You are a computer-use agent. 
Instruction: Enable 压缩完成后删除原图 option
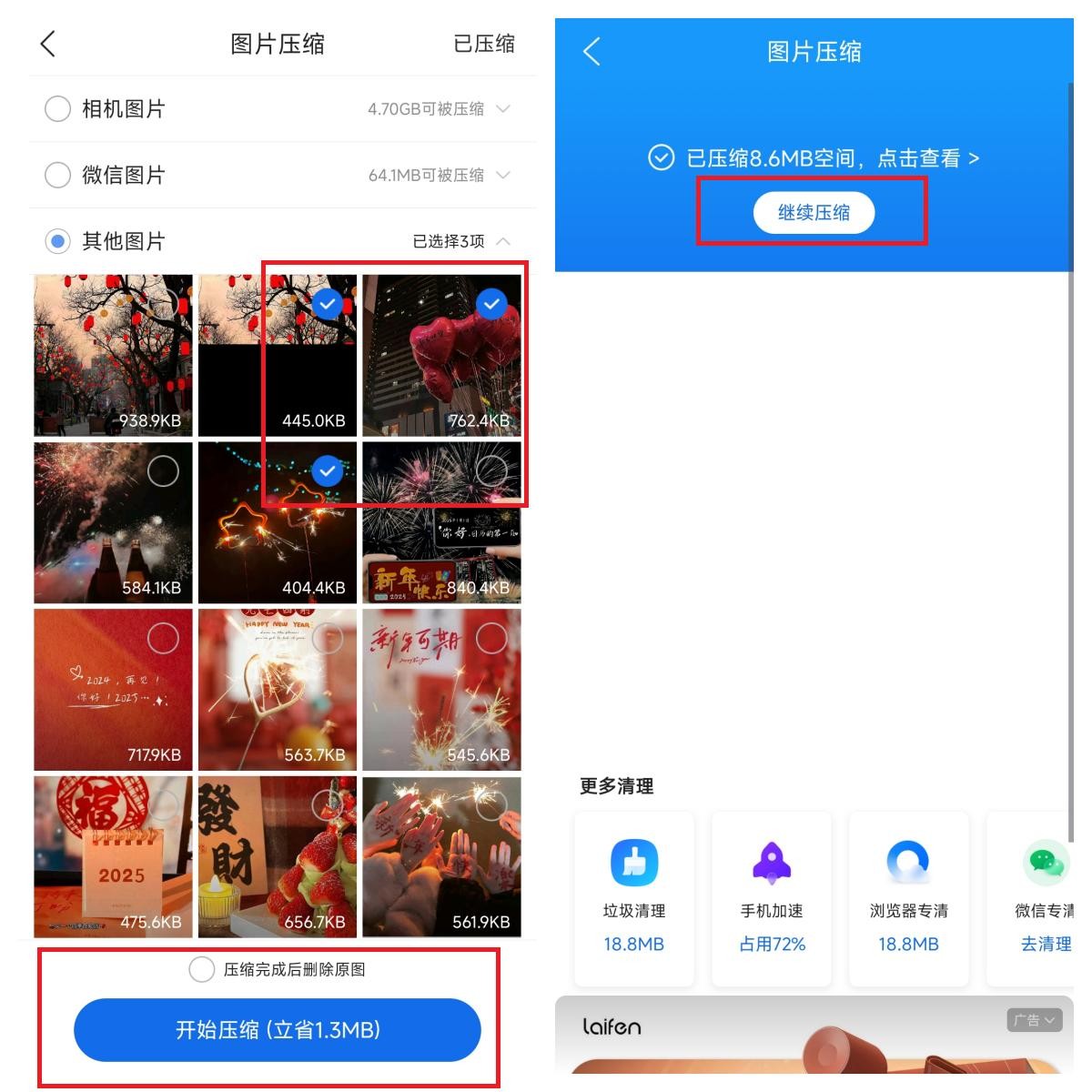pyautogui.click(x=202, y=969)
